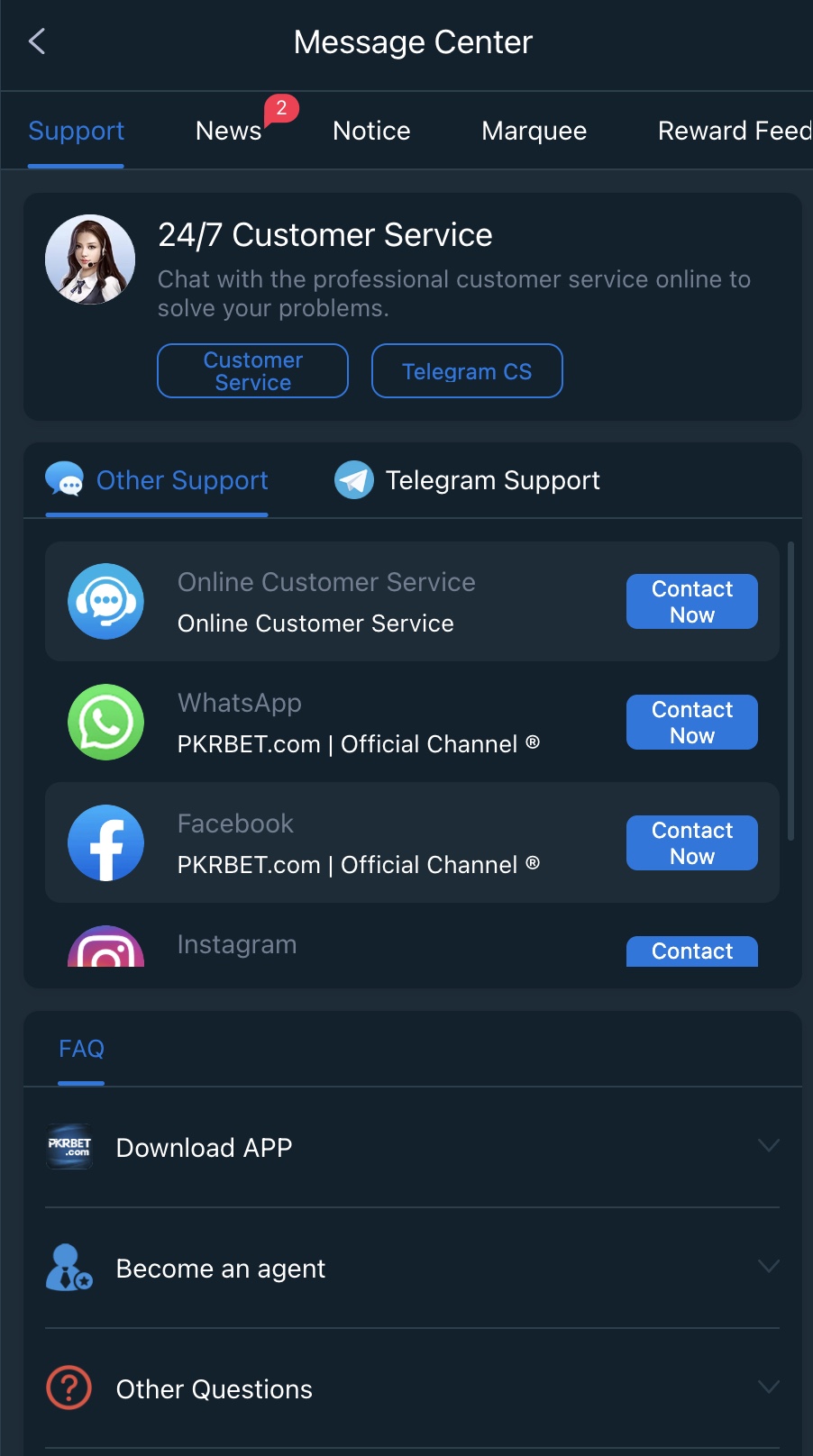Tap the Customer Service button
The height and width of the screenshot is (1456, 813).
(252, 371)
